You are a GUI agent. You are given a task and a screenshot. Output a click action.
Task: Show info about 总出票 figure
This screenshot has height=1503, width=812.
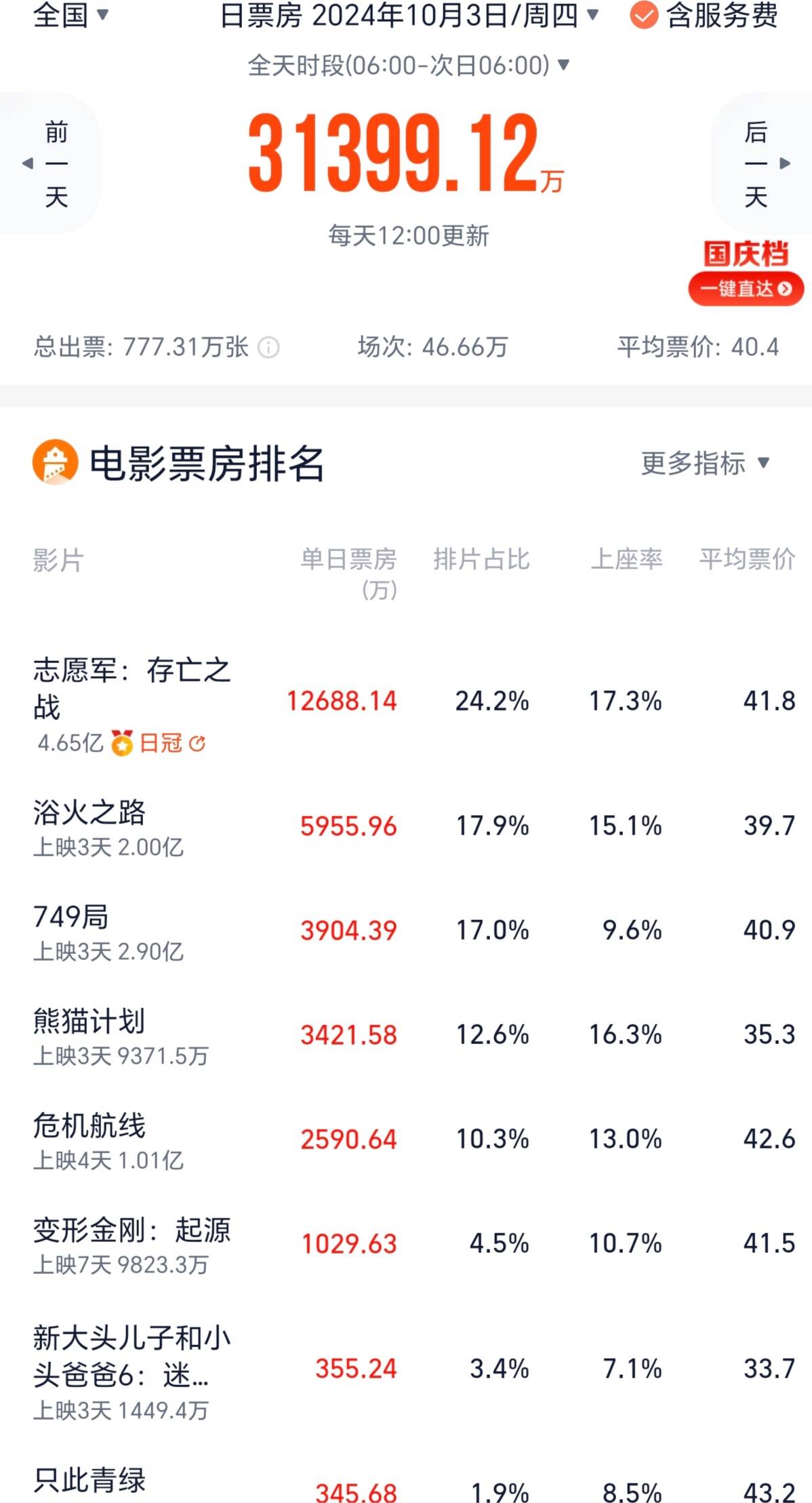tap(269, 348)
